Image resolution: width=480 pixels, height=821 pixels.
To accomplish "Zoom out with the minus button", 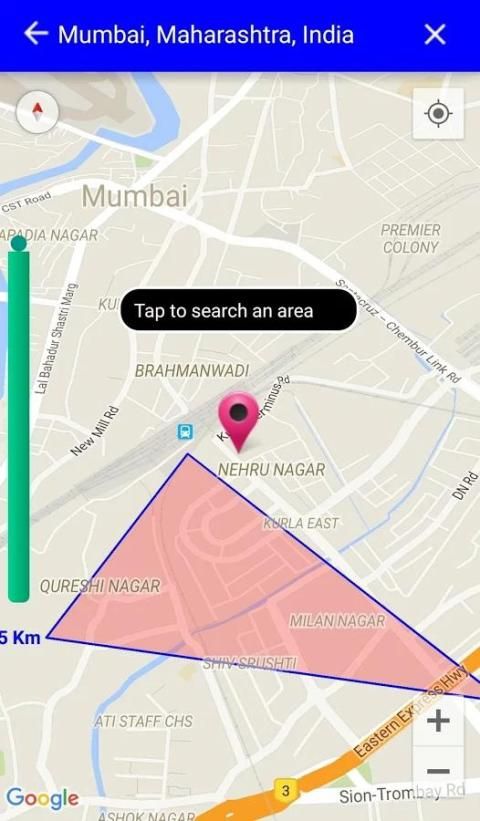I will click(438, 771).
